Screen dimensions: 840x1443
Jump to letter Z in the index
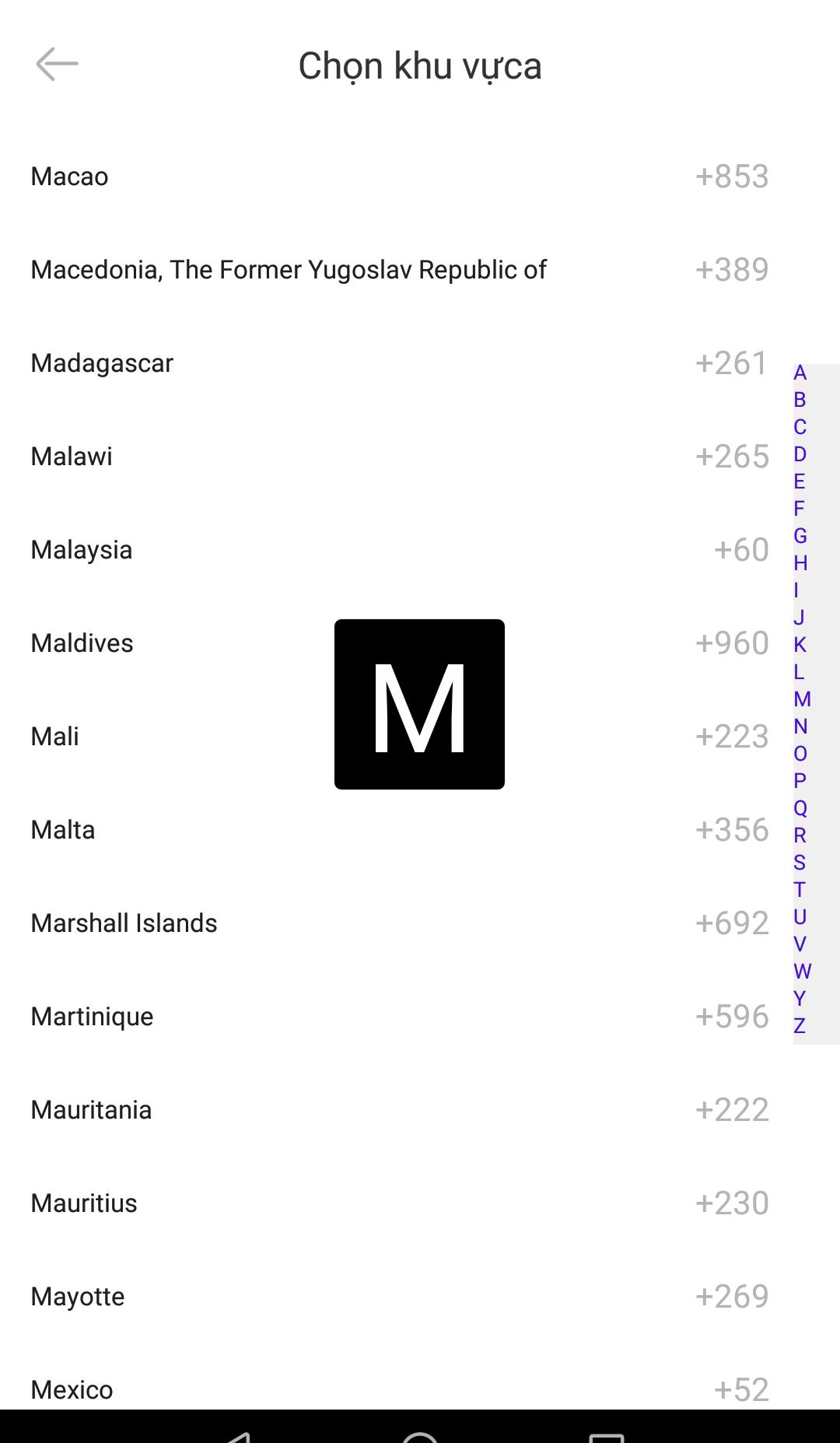(x=800, y=1026)
